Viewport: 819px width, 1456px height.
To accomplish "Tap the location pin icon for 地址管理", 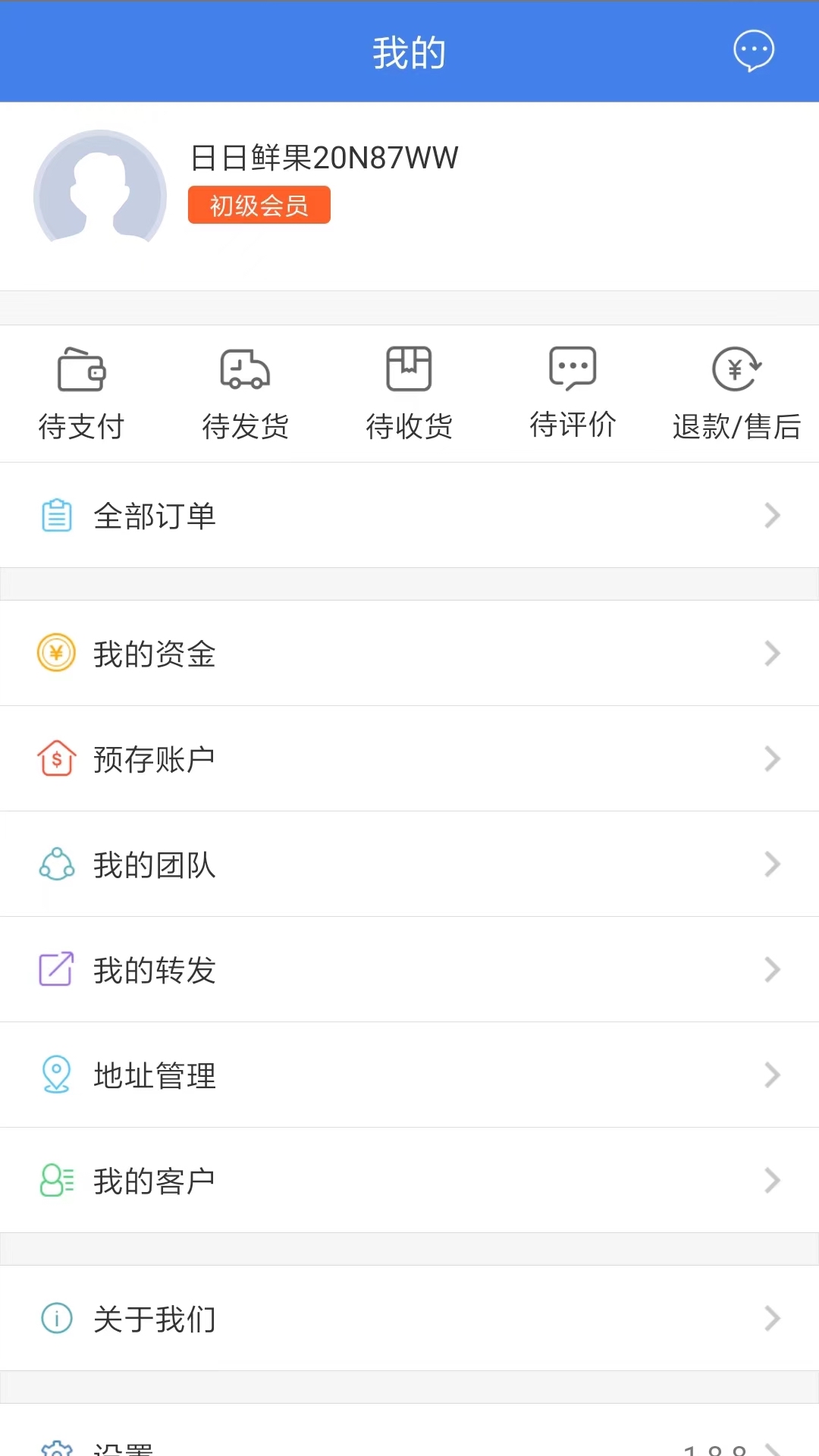I will point(55,1075).
